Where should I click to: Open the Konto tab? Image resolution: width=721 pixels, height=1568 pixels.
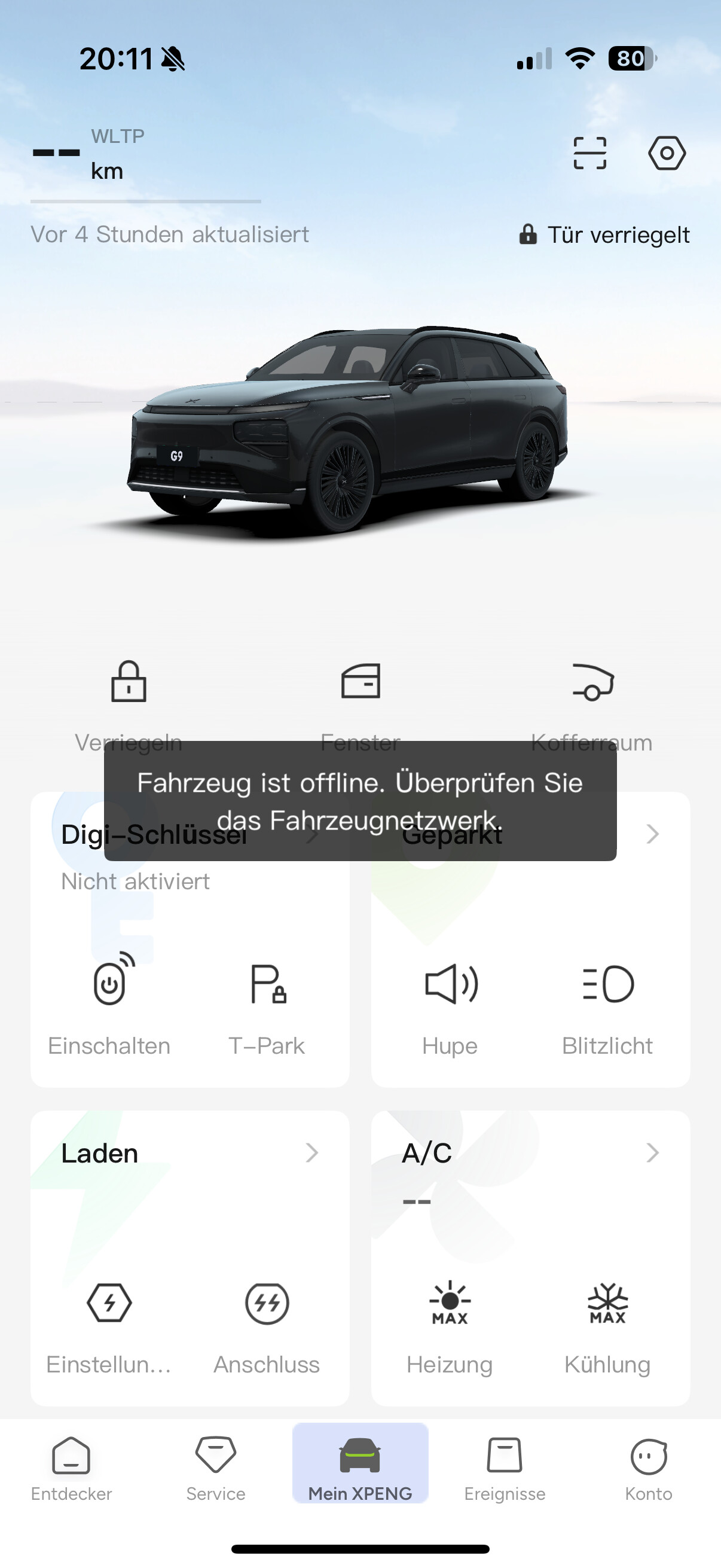(x=649, y=1467)
